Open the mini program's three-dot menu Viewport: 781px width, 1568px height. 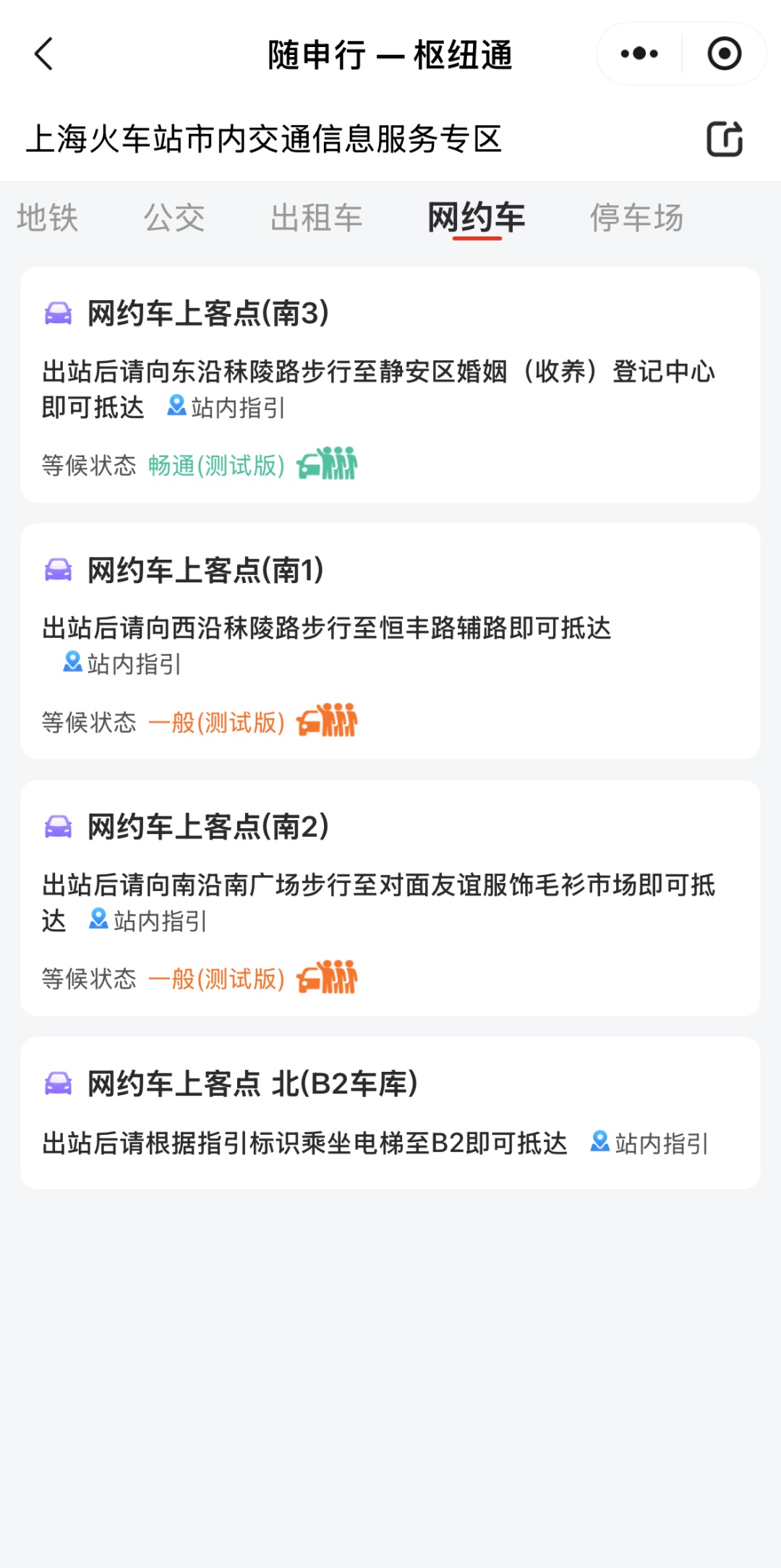point(639,54)
